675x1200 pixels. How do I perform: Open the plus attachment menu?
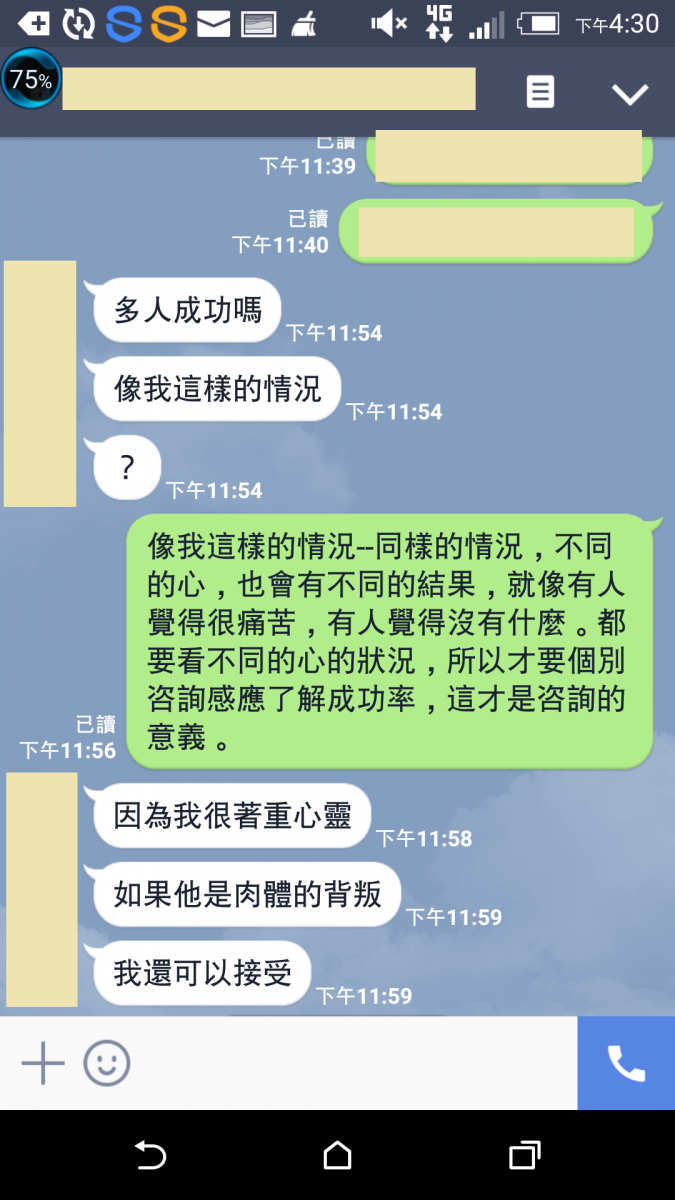[x=43, y=1063]
